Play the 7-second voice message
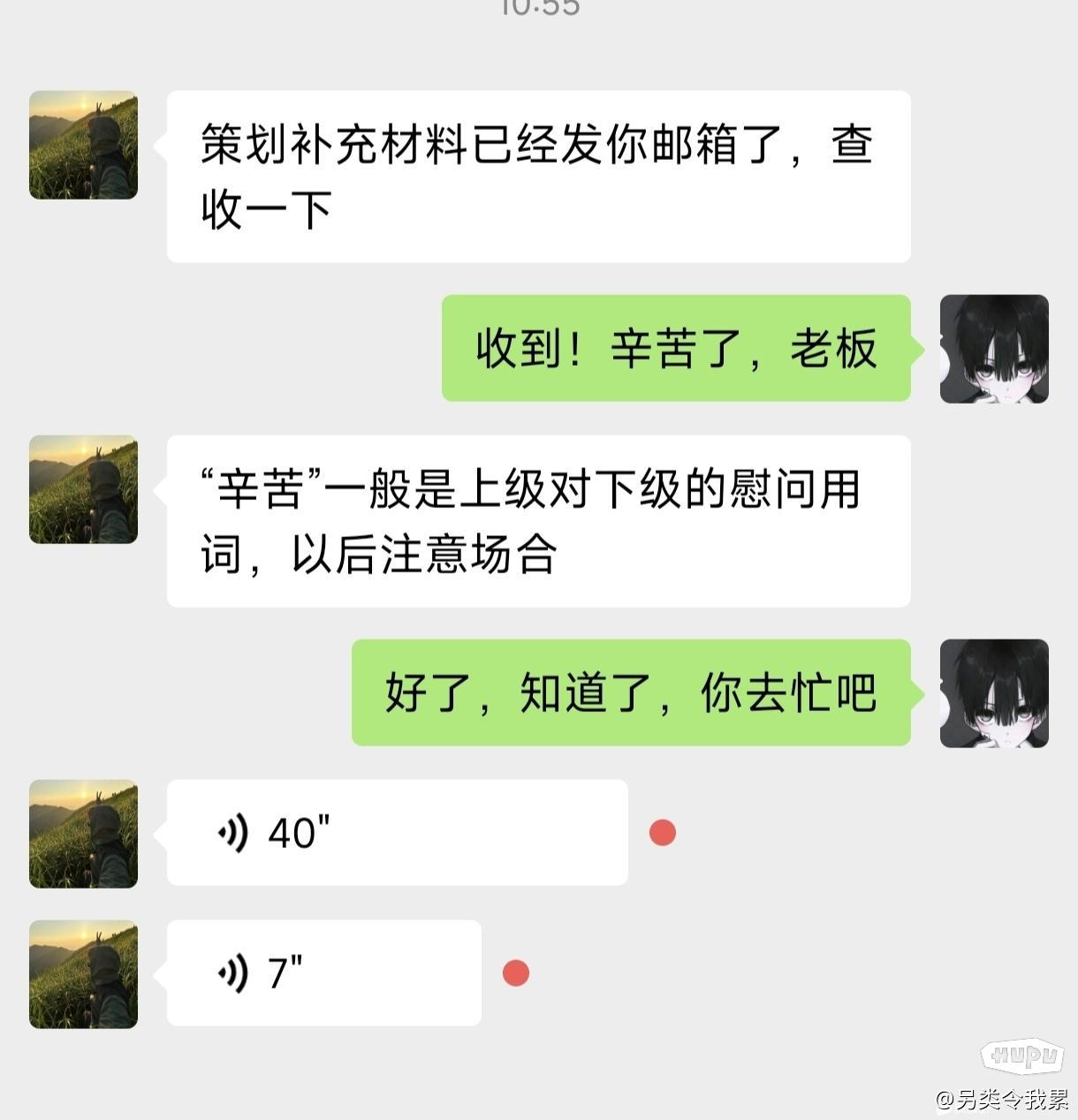The width and height of the screenshot is (1078, 1120). coord(323,972)
